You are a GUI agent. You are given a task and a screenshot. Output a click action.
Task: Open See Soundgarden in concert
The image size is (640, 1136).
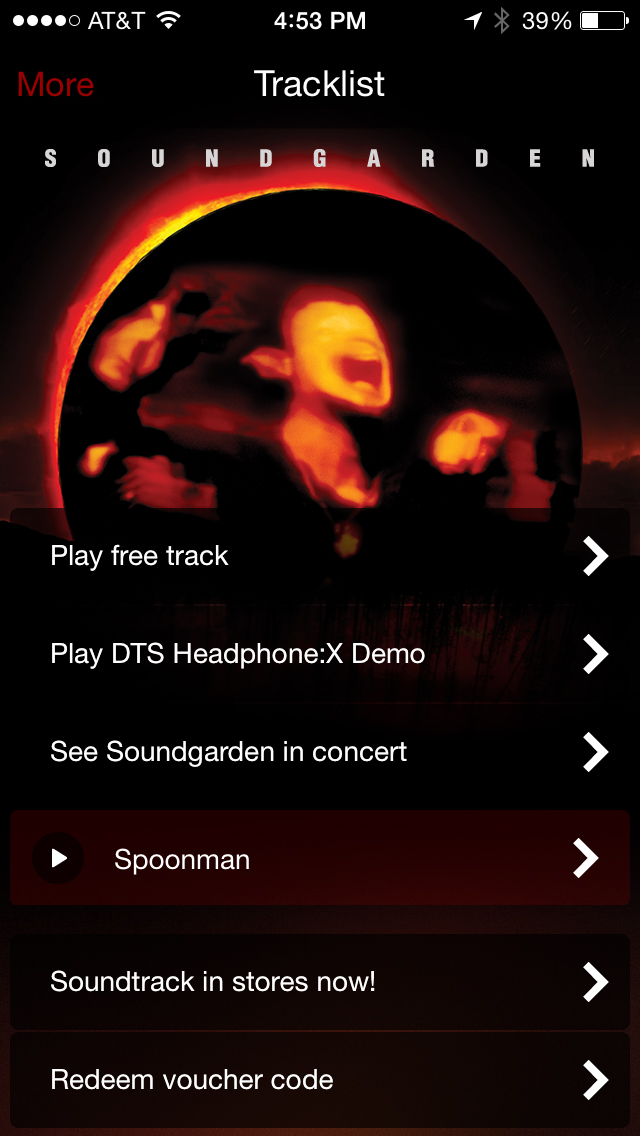click(x=320, y=752)
